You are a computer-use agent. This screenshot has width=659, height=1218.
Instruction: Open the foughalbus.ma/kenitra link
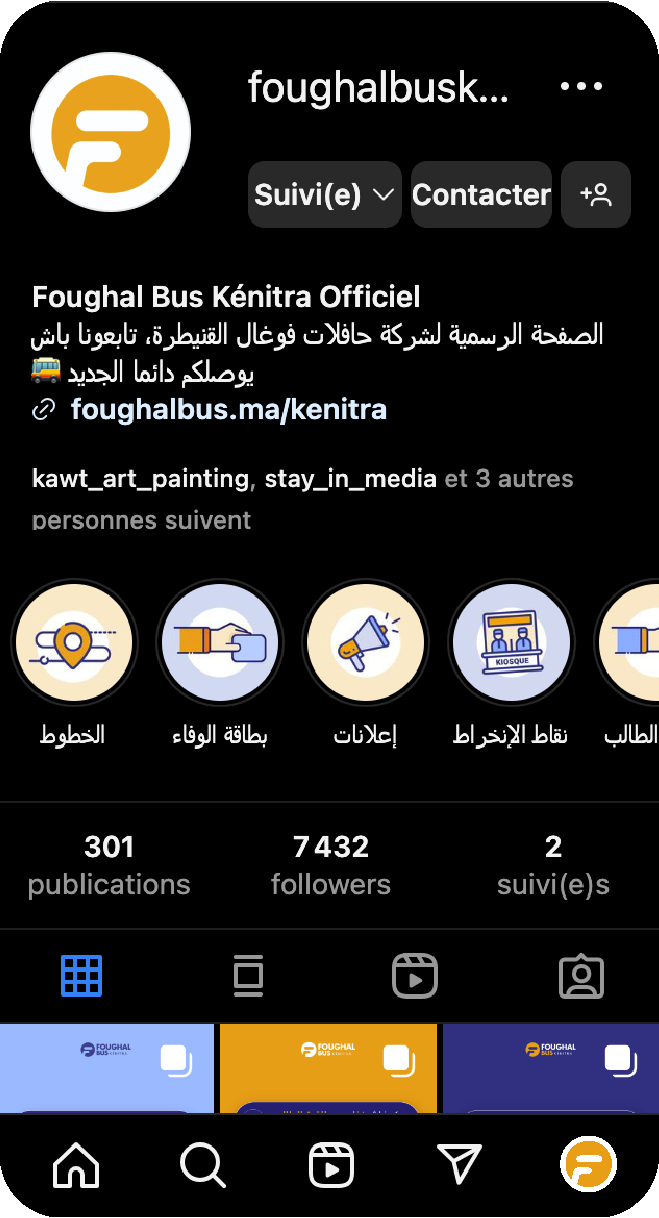click(x=228, y=410)
